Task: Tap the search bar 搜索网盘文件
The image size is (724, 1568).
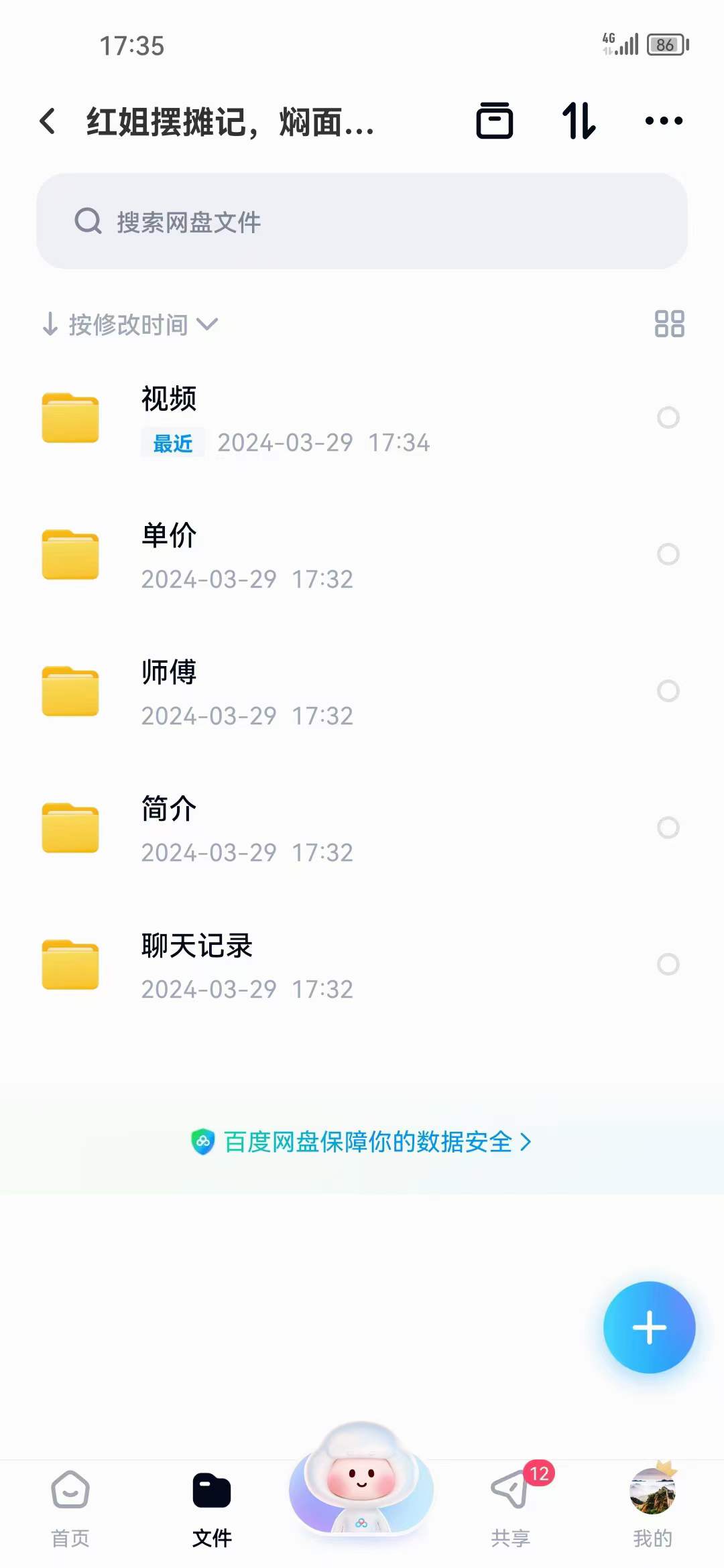Action: click(362, 222)
